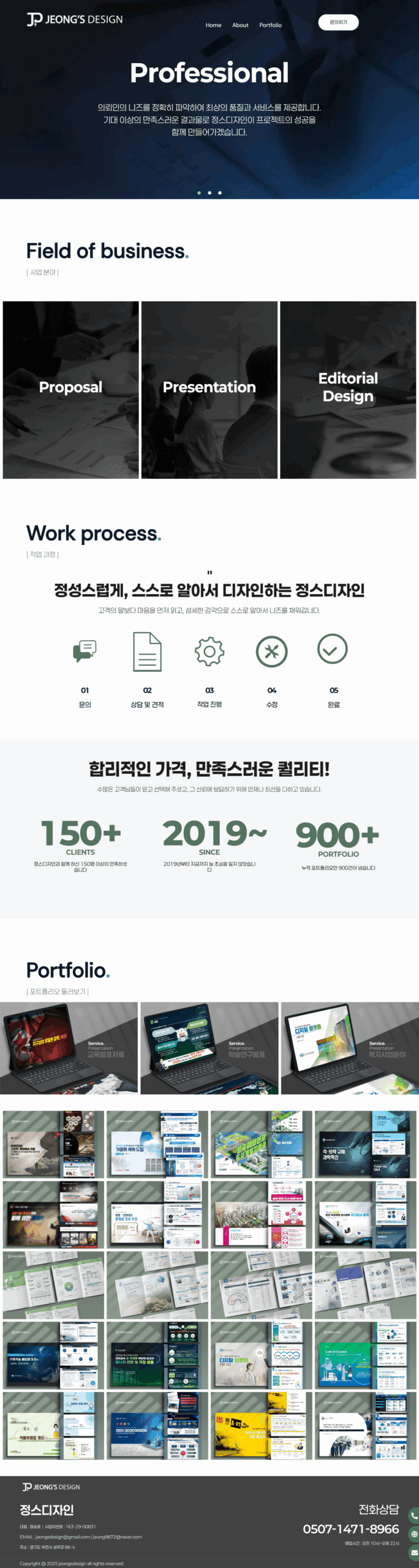Open the Editorial Design card
Viewport: 419px width, 1568px height.
pyautogui.click(x=348, y=390)
